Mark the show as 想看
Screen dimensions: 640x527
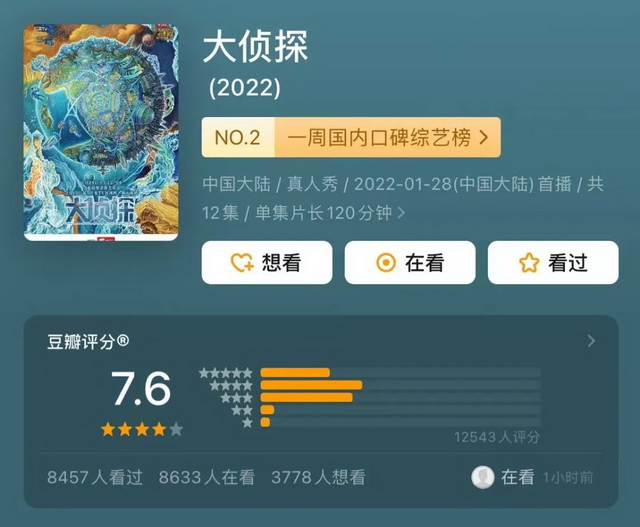[x=266, y=263]
